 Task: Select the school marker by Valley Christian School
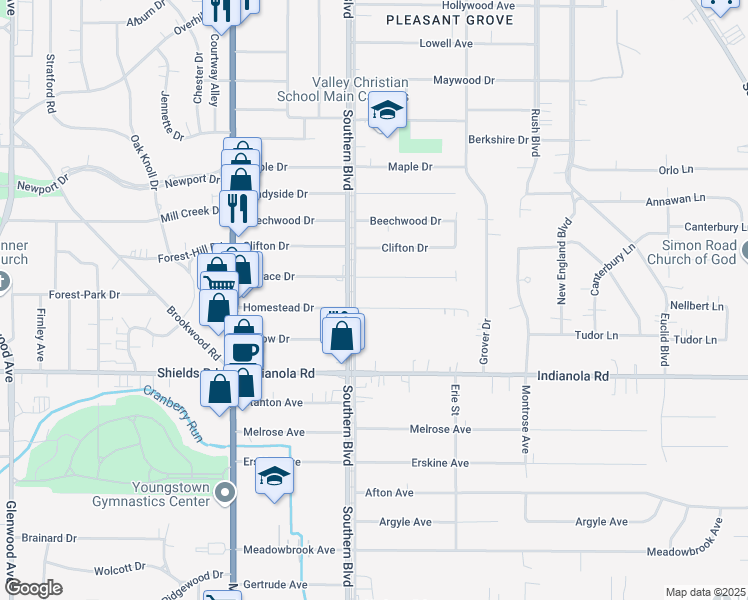tap(386, 111)
